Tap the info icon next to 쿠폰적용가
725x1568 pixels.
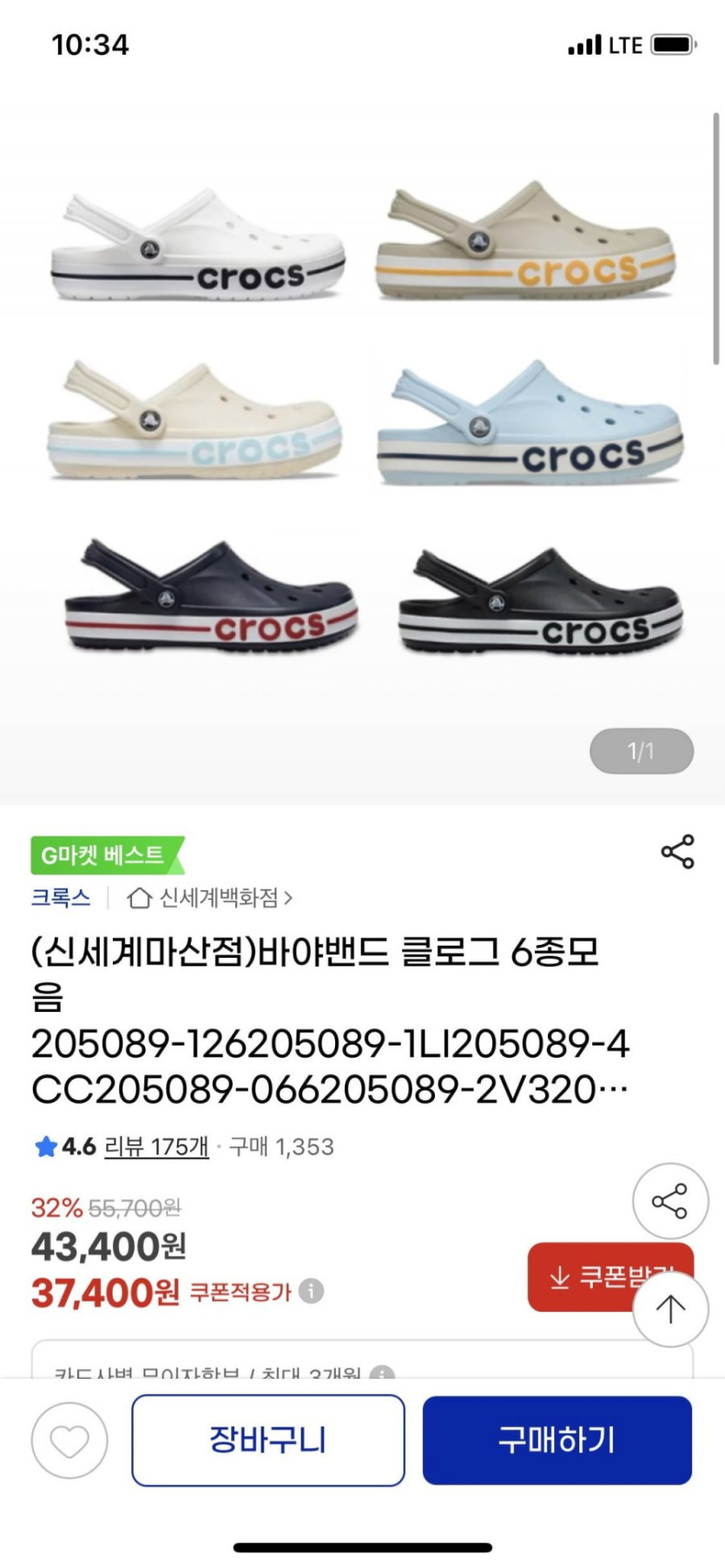point(310,1293)
